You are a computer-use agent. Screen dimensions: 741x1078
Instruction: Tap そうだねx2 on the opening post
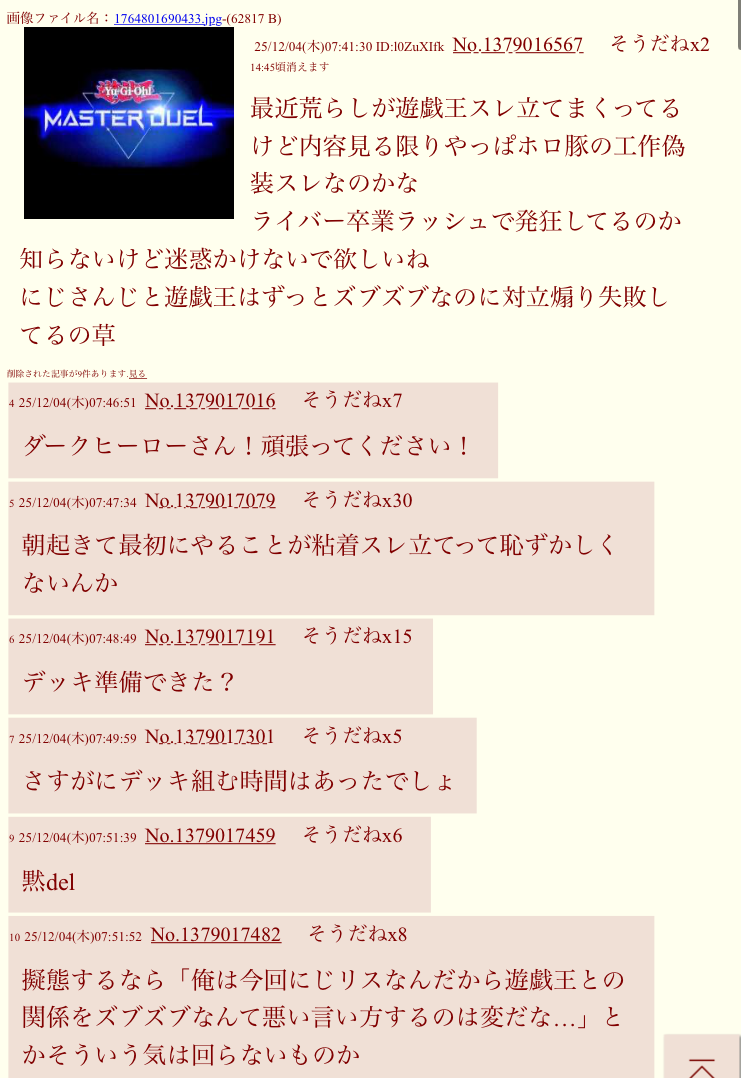pos(659,45)
